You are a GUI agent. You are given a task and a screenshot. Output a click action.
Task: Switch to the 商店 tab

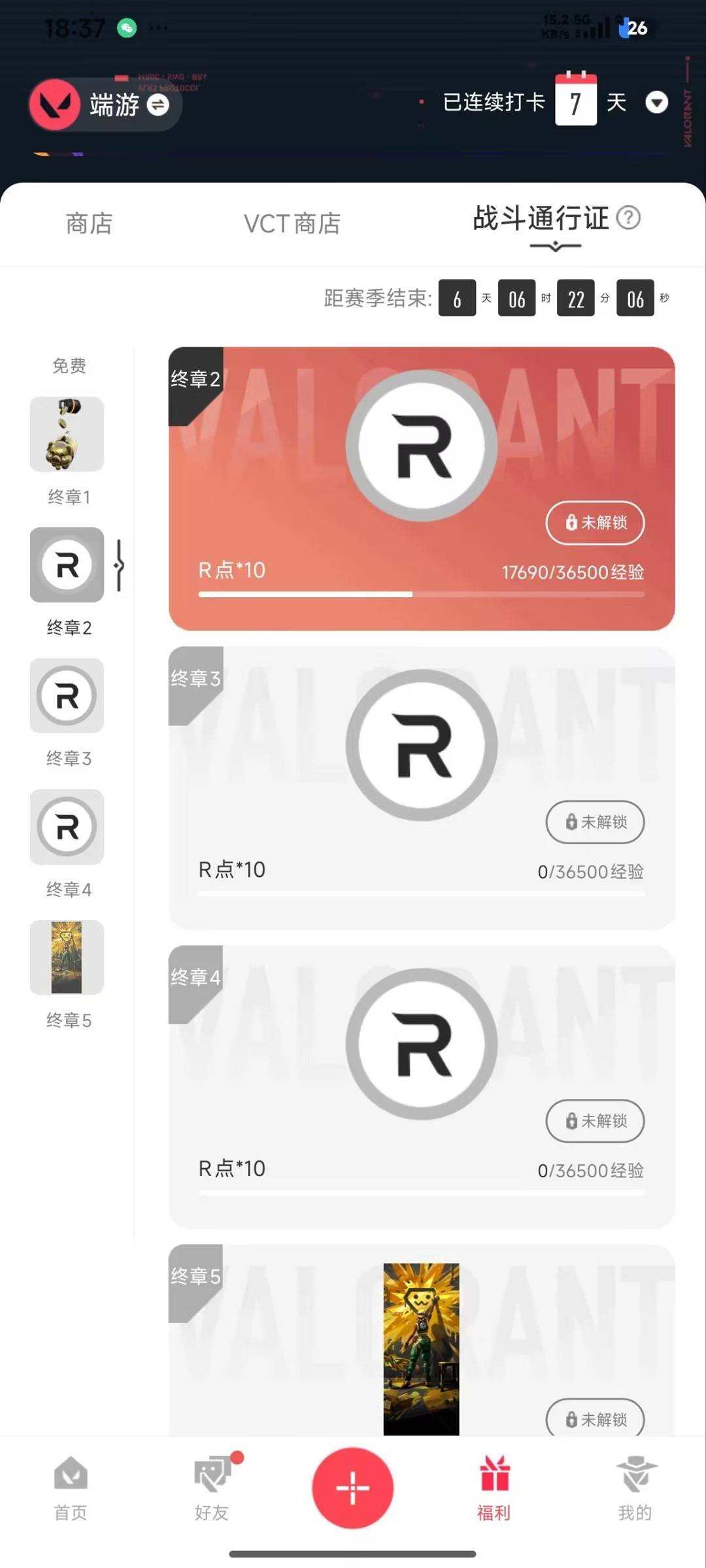pos(89,223)
